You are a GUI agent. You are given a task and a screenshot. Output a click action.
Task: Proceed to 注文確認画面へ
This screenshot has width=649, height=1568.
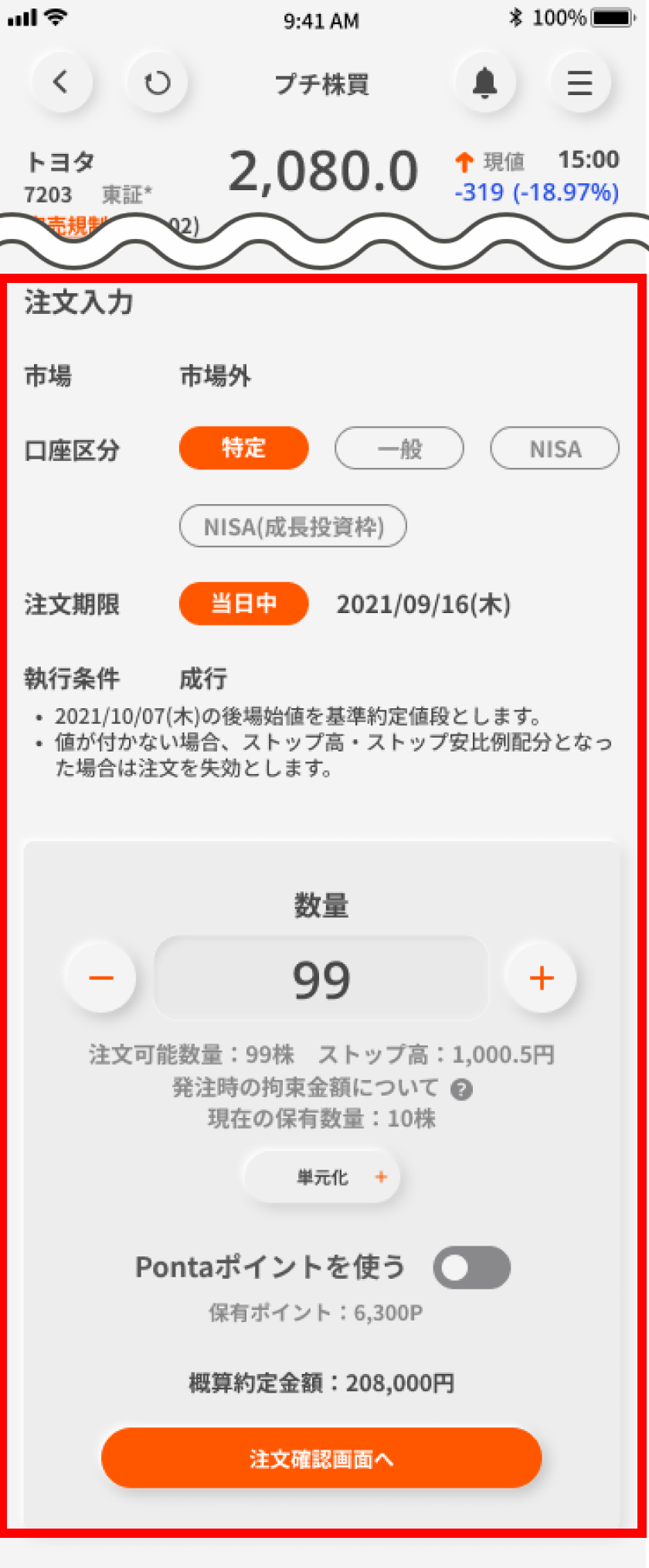[x=321, y=1458]
